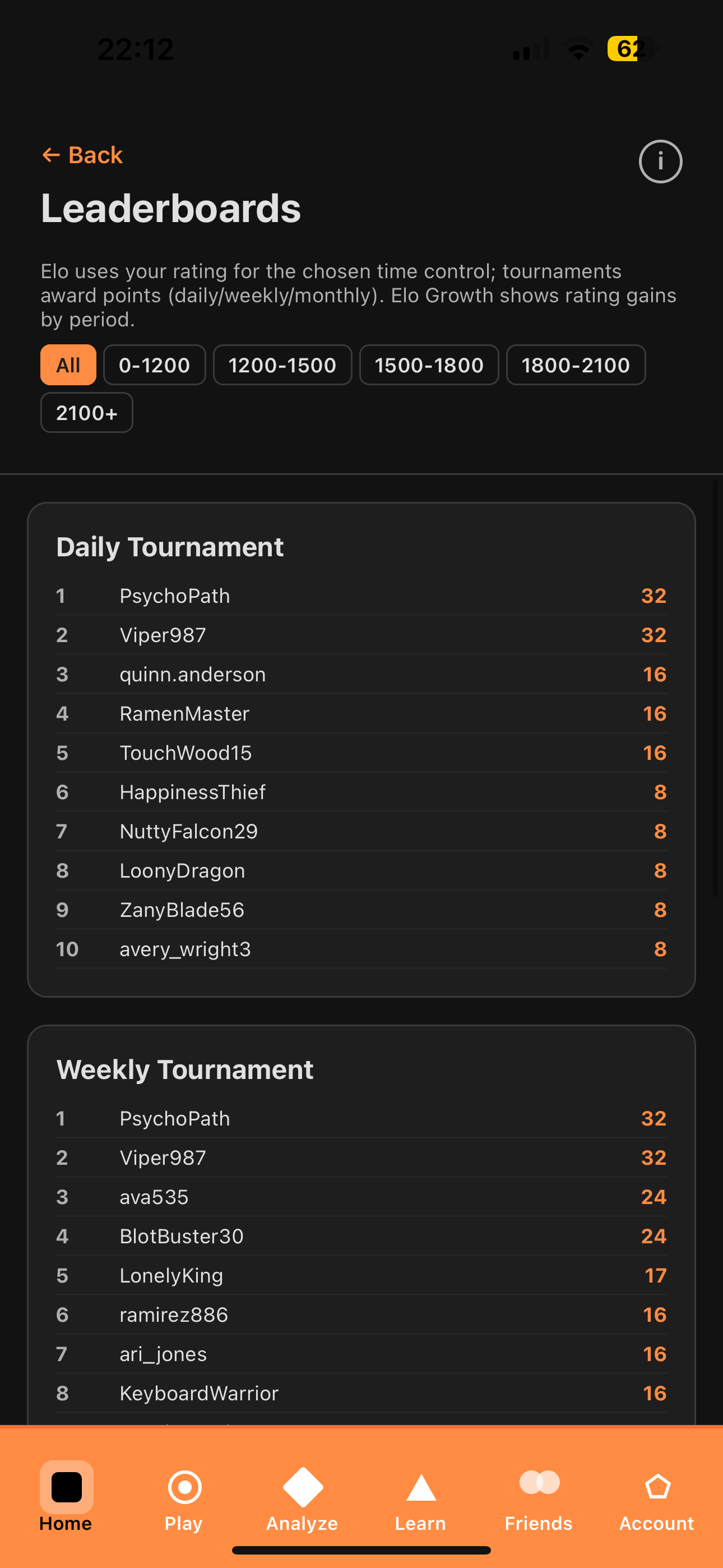Switch to the Home tab
Image resolution: width=723 pixels, height=1568 pixels.
coord(66,1496)
